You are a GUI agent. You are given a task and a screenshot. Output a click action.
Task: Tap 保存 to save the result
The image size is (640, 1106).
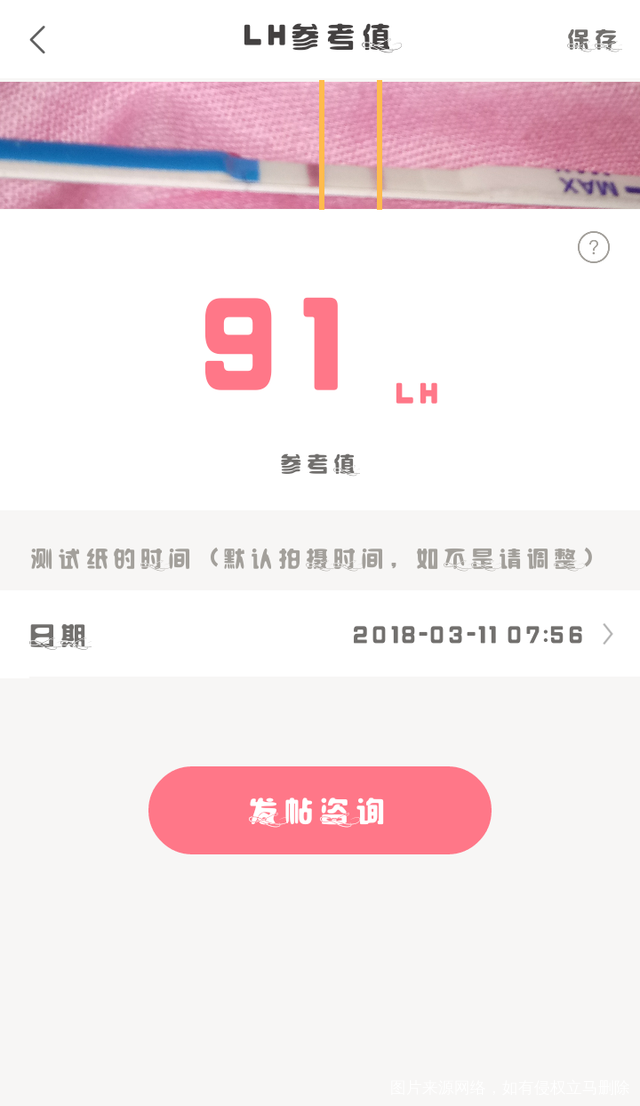[592, 40]
